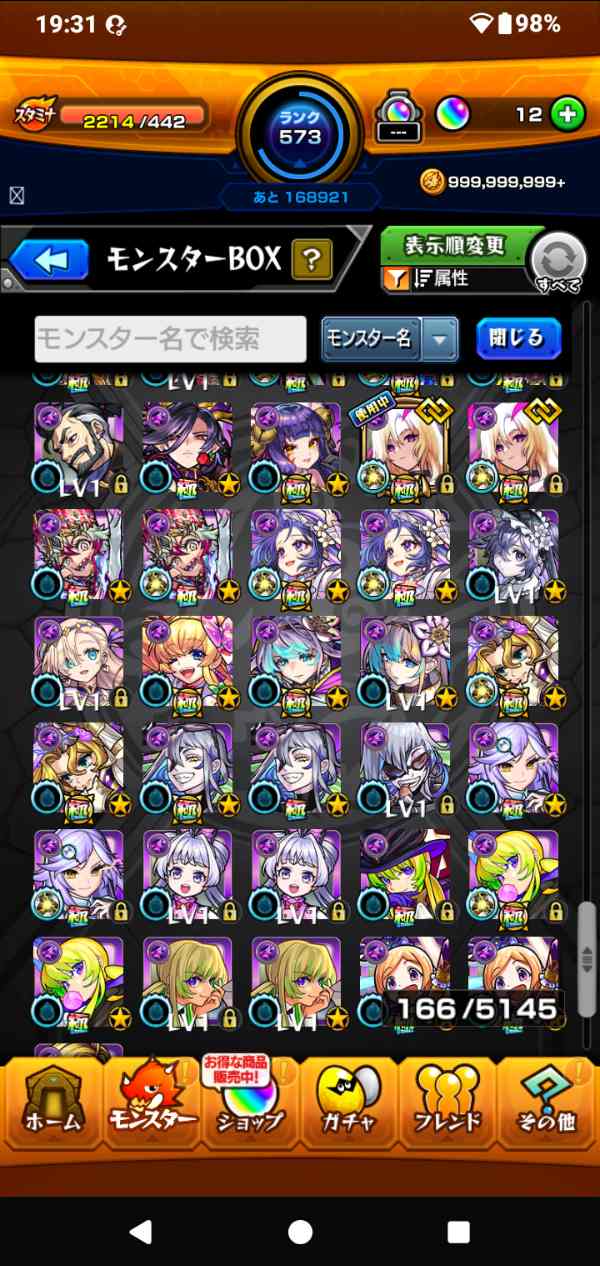Tap the 表示順変更 sort order button

tap(456, 245)
